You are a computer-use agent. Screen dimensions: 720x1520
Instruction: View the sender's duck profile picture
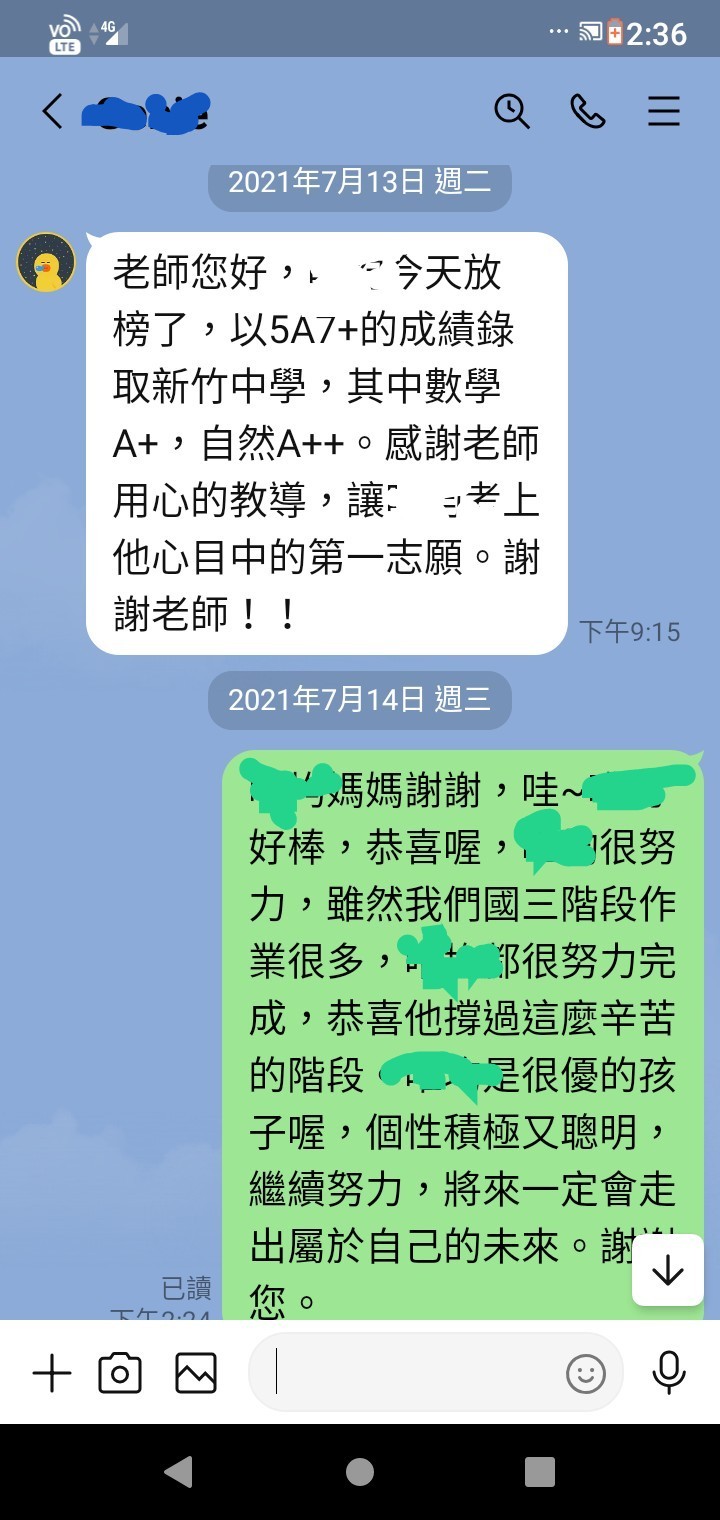(x=46, y=263)
